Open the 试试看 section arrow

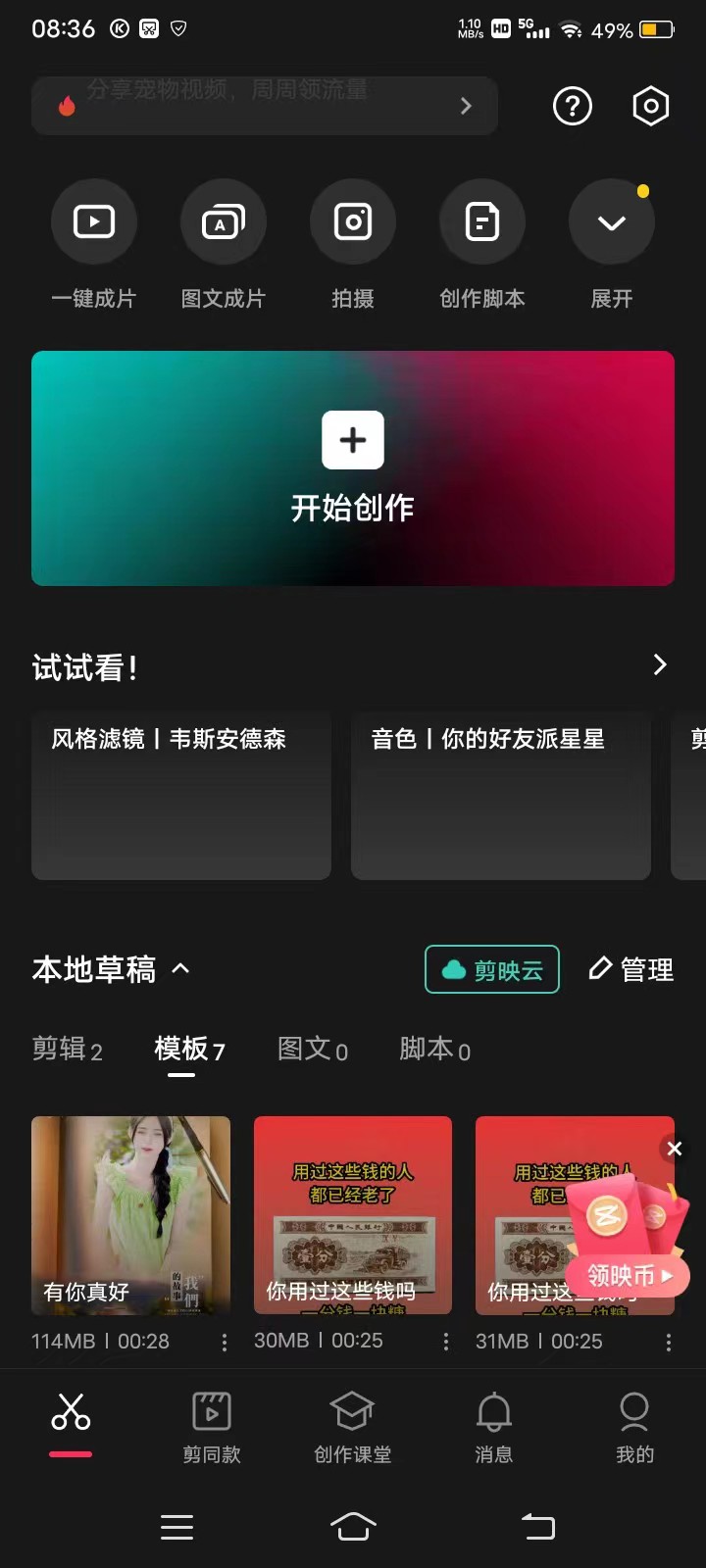pos(660,665)
